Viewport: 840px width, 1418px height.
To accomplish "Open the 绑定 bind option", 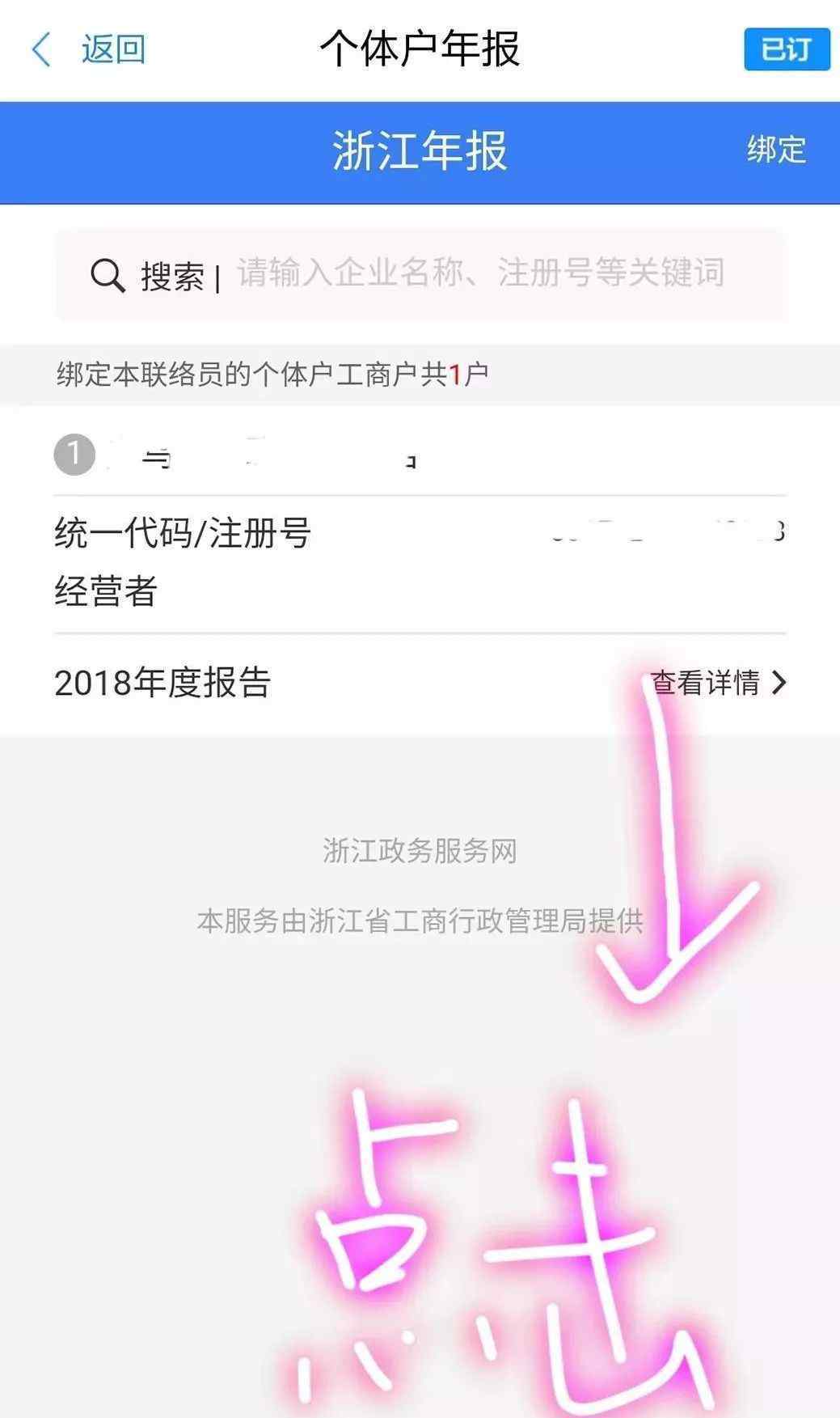I will (776, 150).
